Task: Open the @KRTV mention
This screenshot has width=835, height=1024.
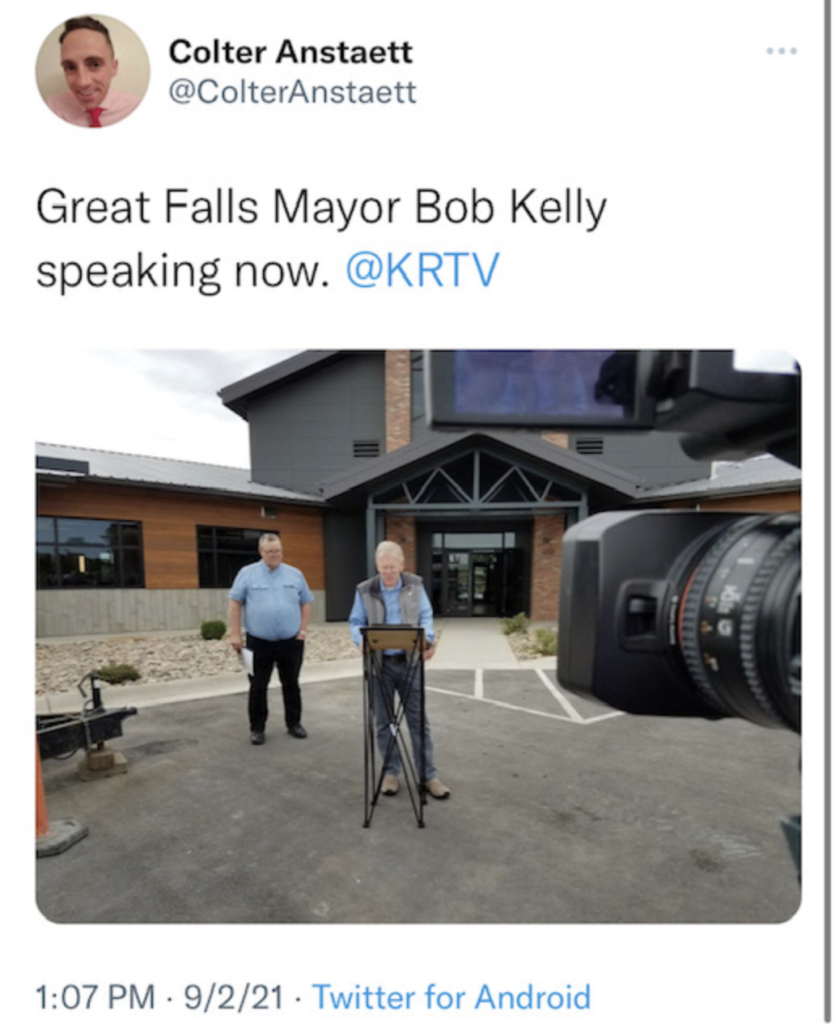Action: pyautogui.click(x=421, y=271)
